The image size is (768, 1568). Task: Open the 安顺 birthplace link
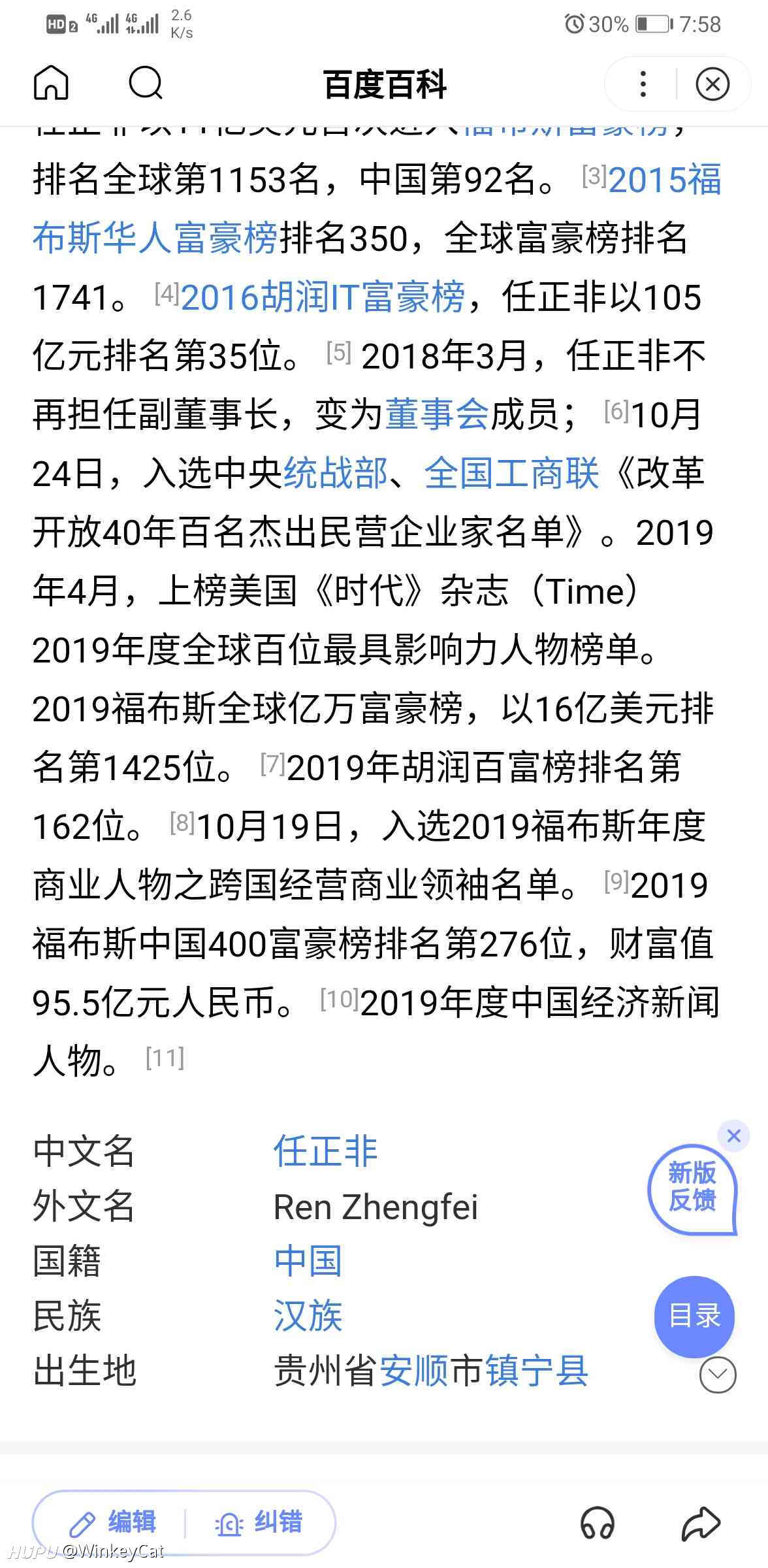tap(414, 1371)
